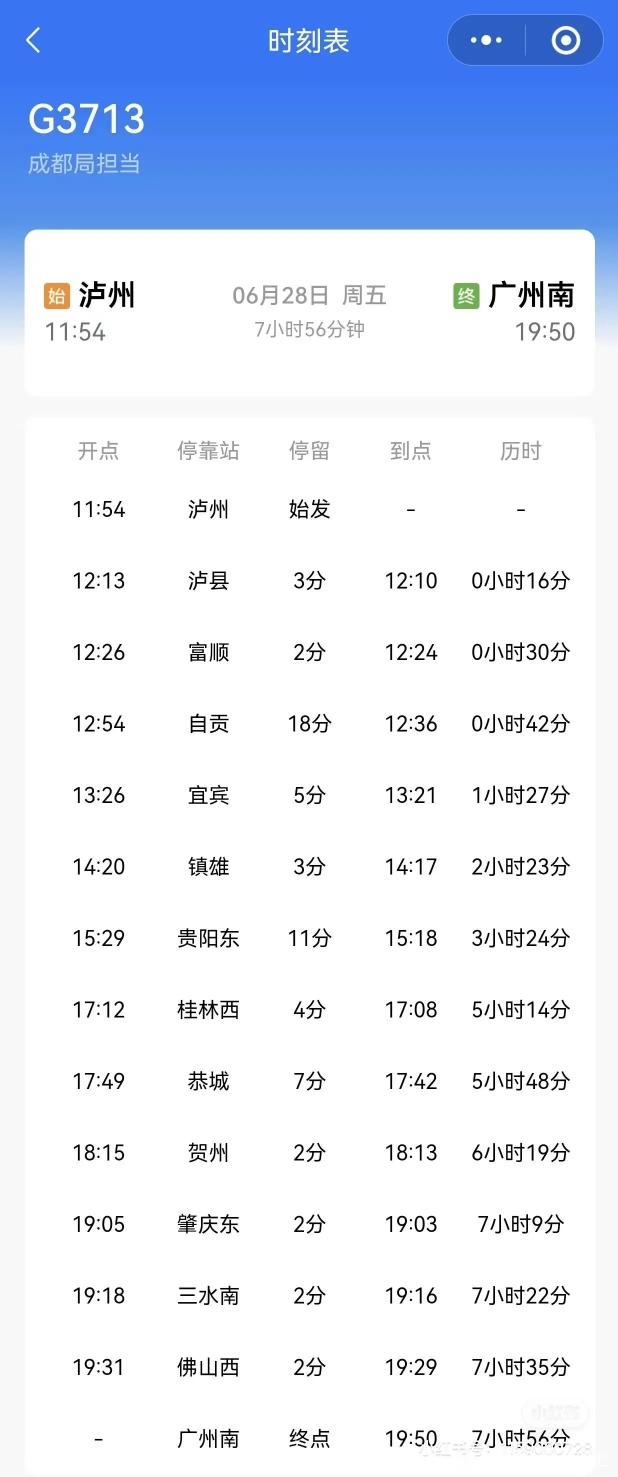This screenshot has width=618, height=1477.
Task: Close the mini program with the circle button
Action: pyautogui.click(x=565, y=41)
